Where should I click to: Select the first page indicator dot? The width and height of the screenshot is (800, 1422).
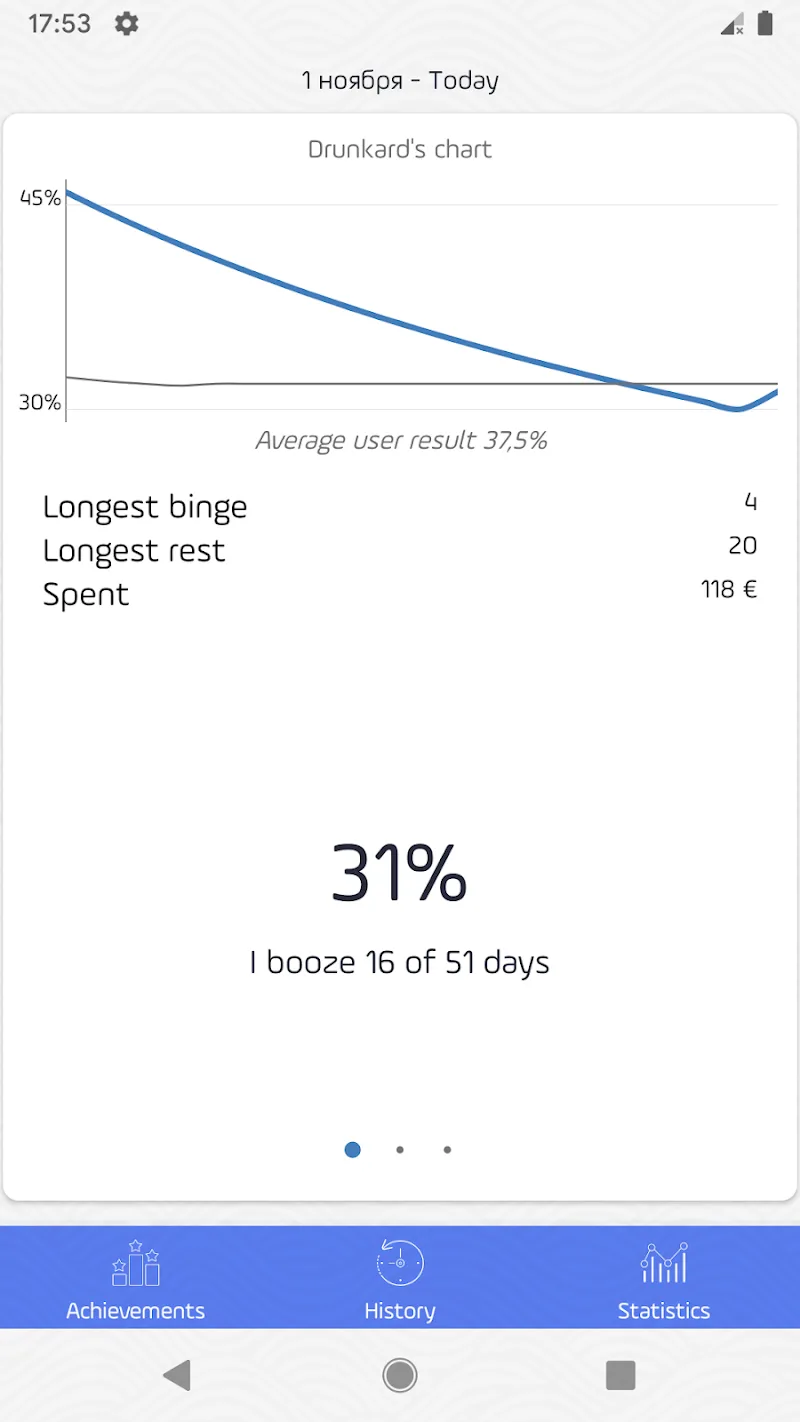coord(352,1150)
